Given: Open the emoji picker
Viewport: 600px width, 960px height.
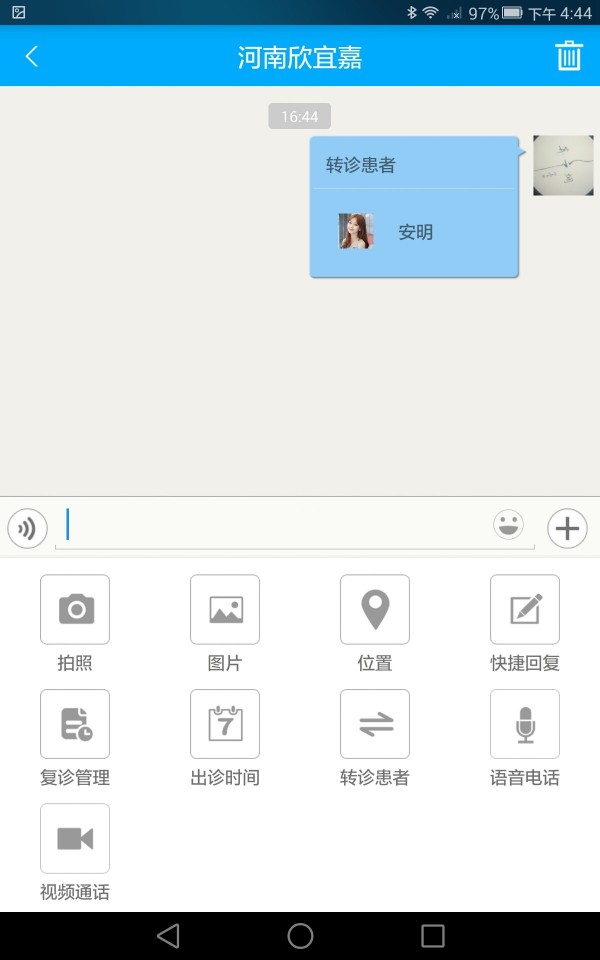Looking at the screenshot, I should coord(508,525).
